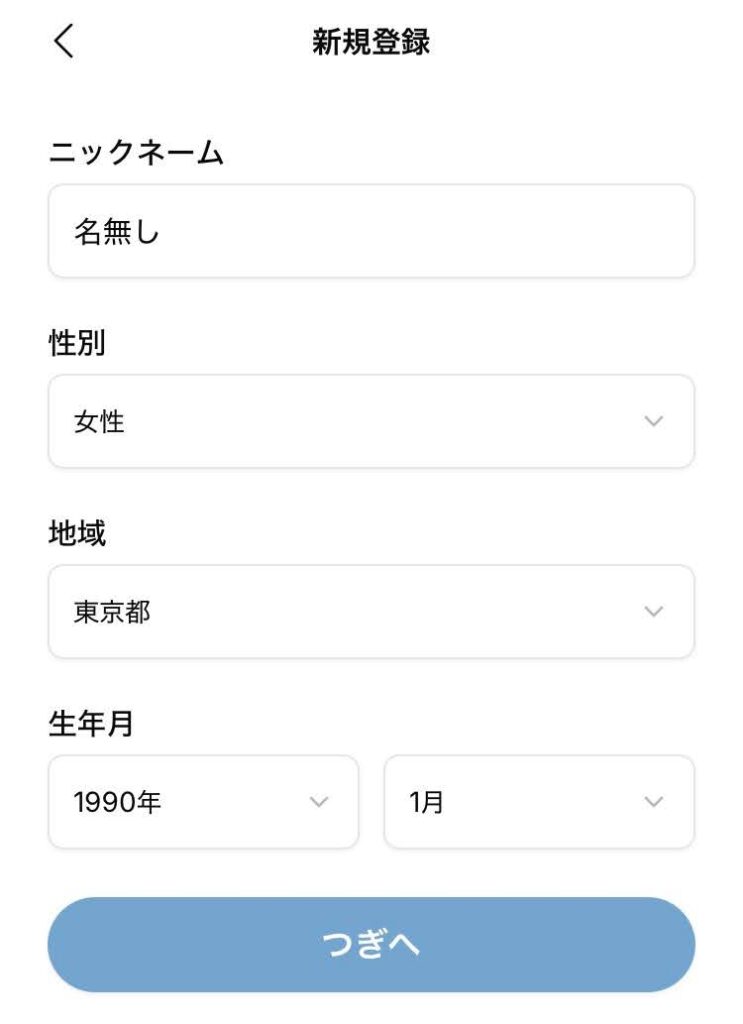Click the navigation chevron icon
The height and width of the screenshot is (1024, 743).
point(64,42)
